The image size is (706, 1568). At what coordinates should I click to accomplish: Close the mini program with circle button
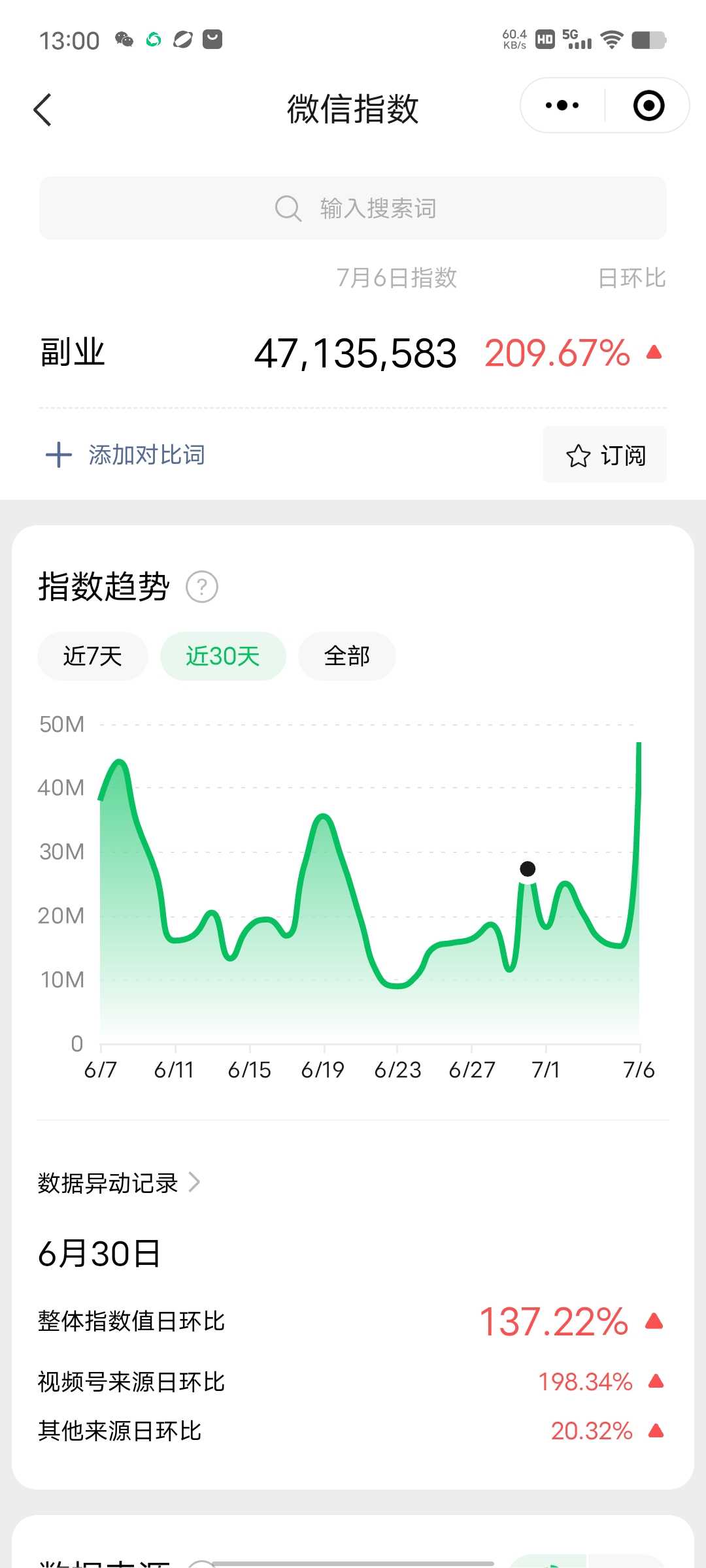point(648,105)
